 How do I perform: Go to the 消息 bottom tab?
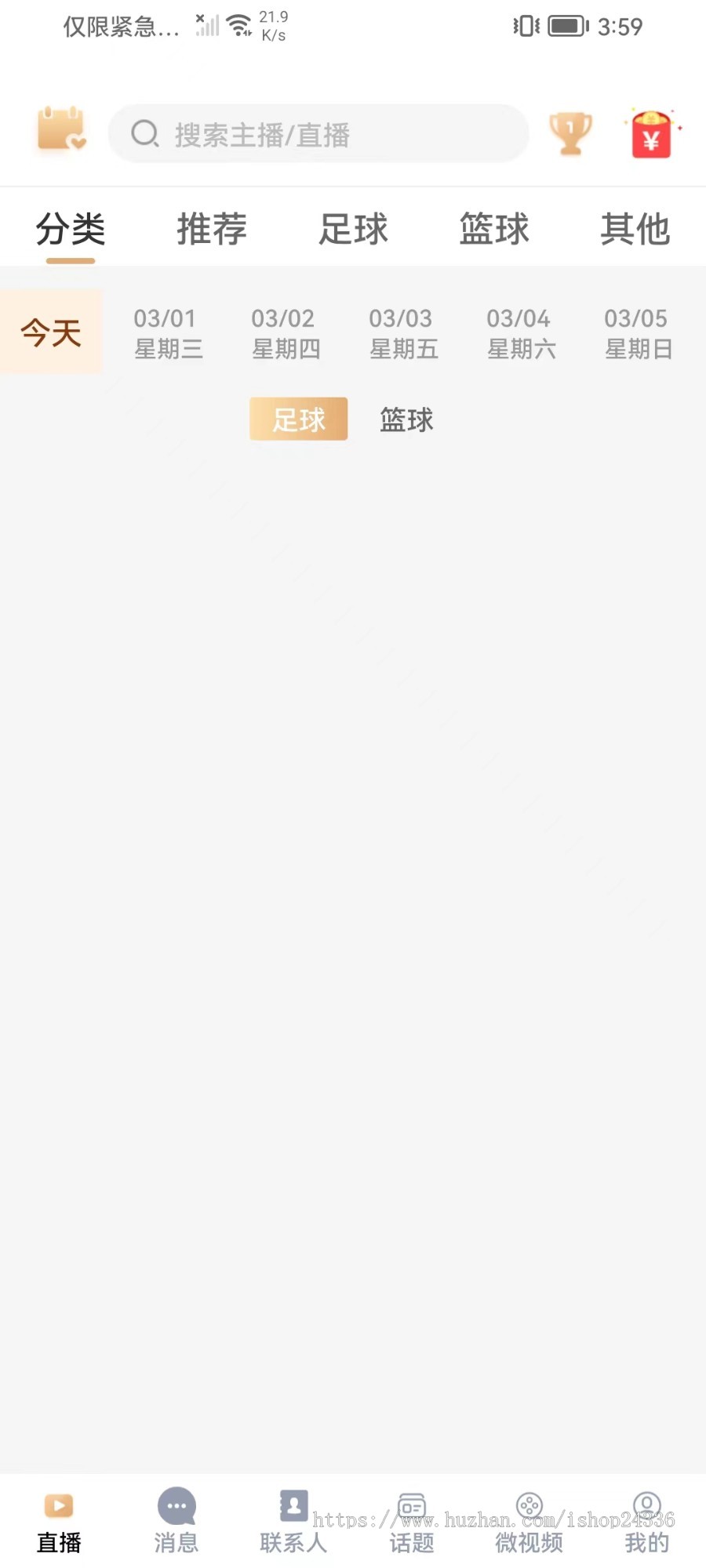click(x=176, y=1521)
